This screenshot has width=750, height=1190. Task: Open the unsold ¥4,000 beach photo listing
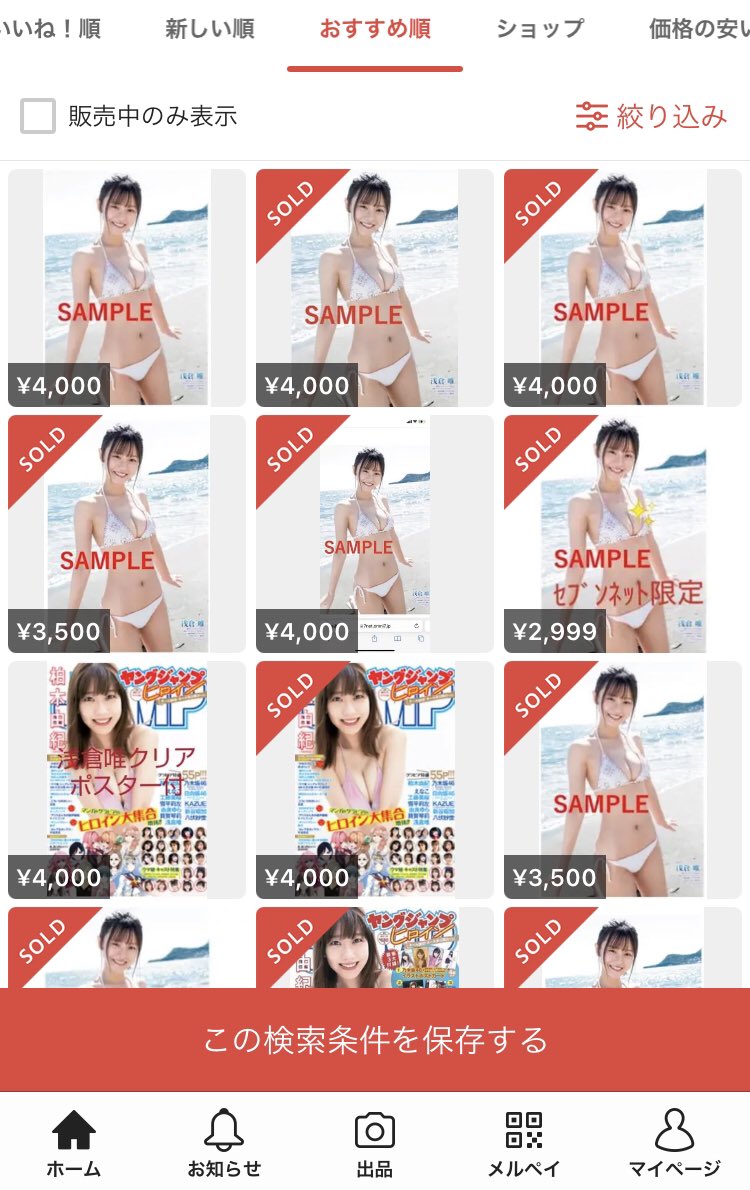[x=127, y=287]
